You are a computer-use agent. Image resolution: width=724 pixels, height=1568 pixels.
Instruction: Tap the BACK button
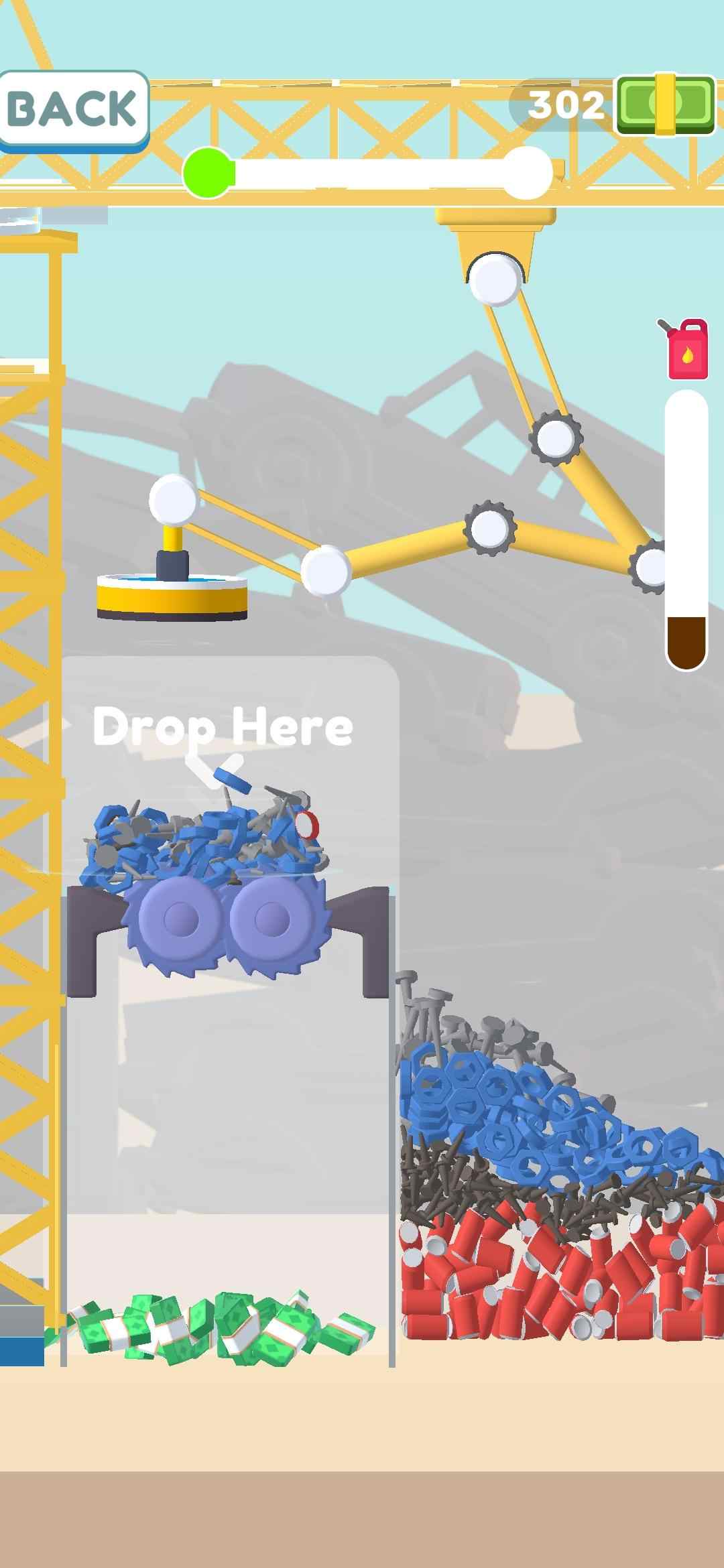(72, 109)
